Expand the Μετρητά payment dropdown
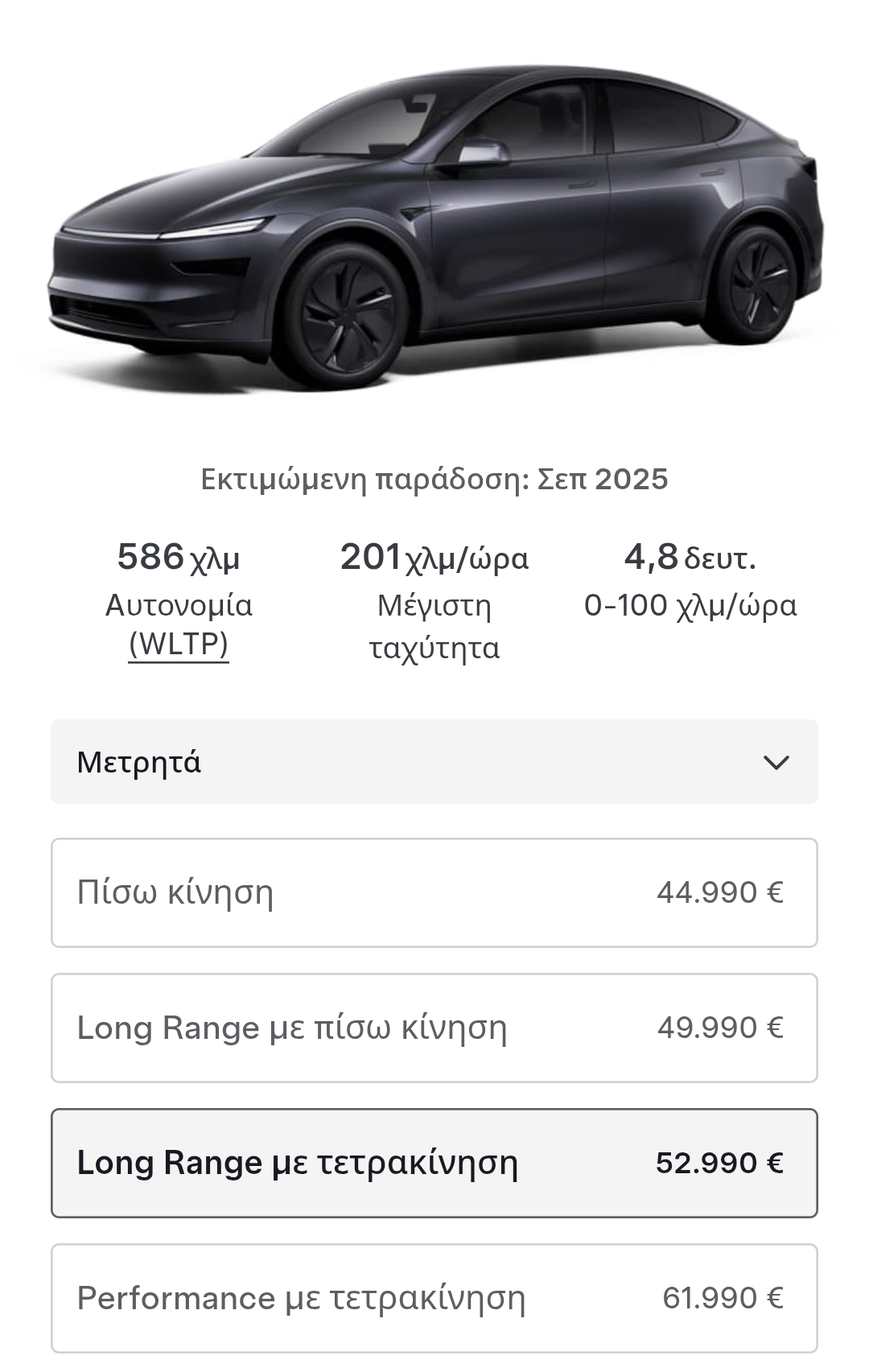The width and height of the screenshot is (869, 1372). pyautogui.click(x=434, y=761)
